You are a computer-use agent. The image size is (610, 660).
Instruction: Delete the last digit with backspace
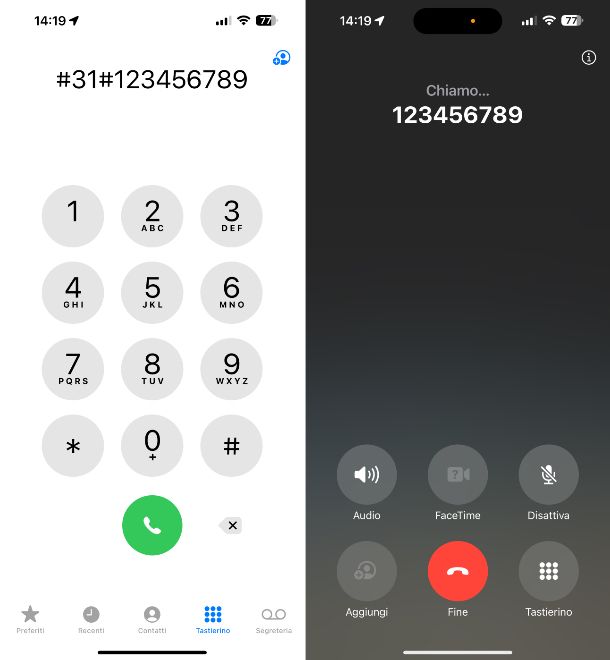(x=231, y=525)
